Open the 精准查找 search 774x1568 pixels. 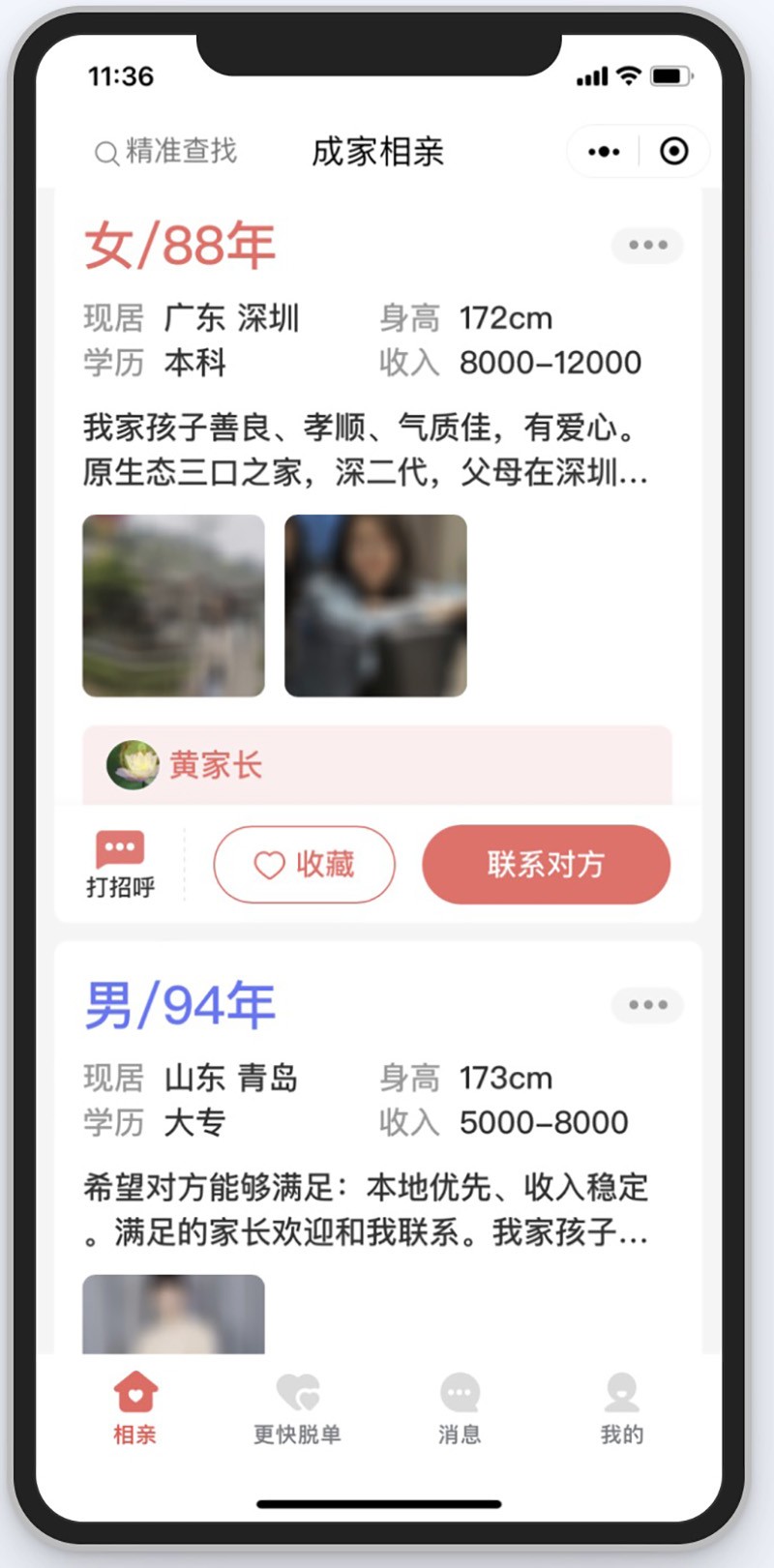166,152
